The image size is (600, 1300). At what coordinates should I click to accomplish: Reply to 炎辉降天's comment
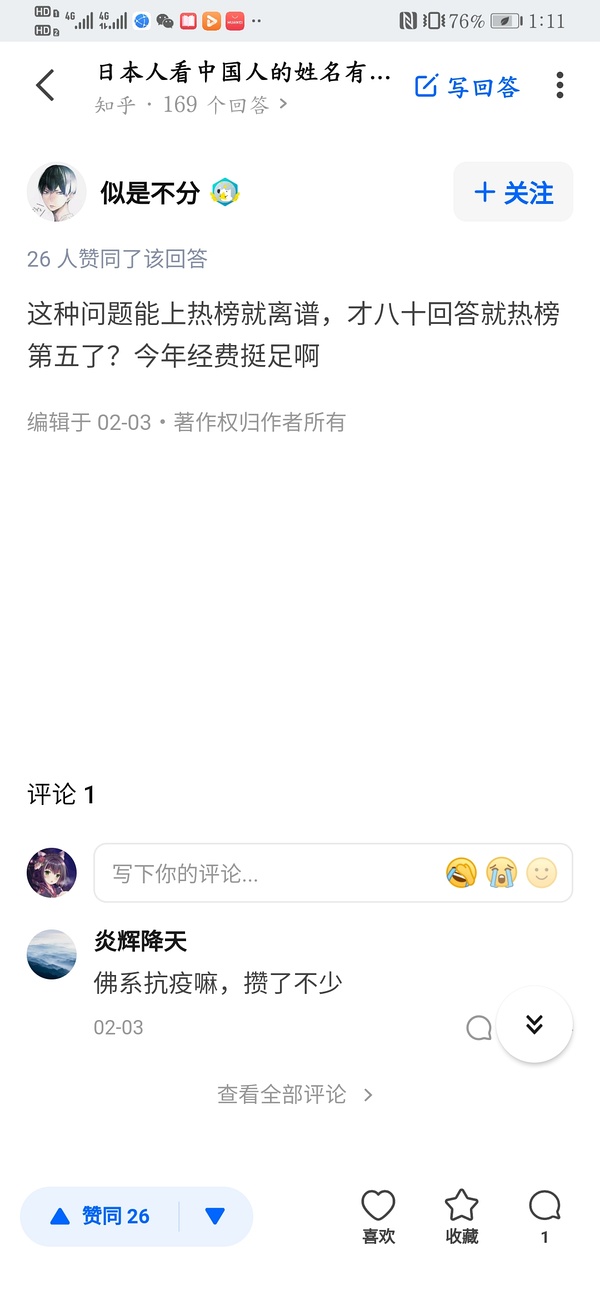pos(479,1027)
